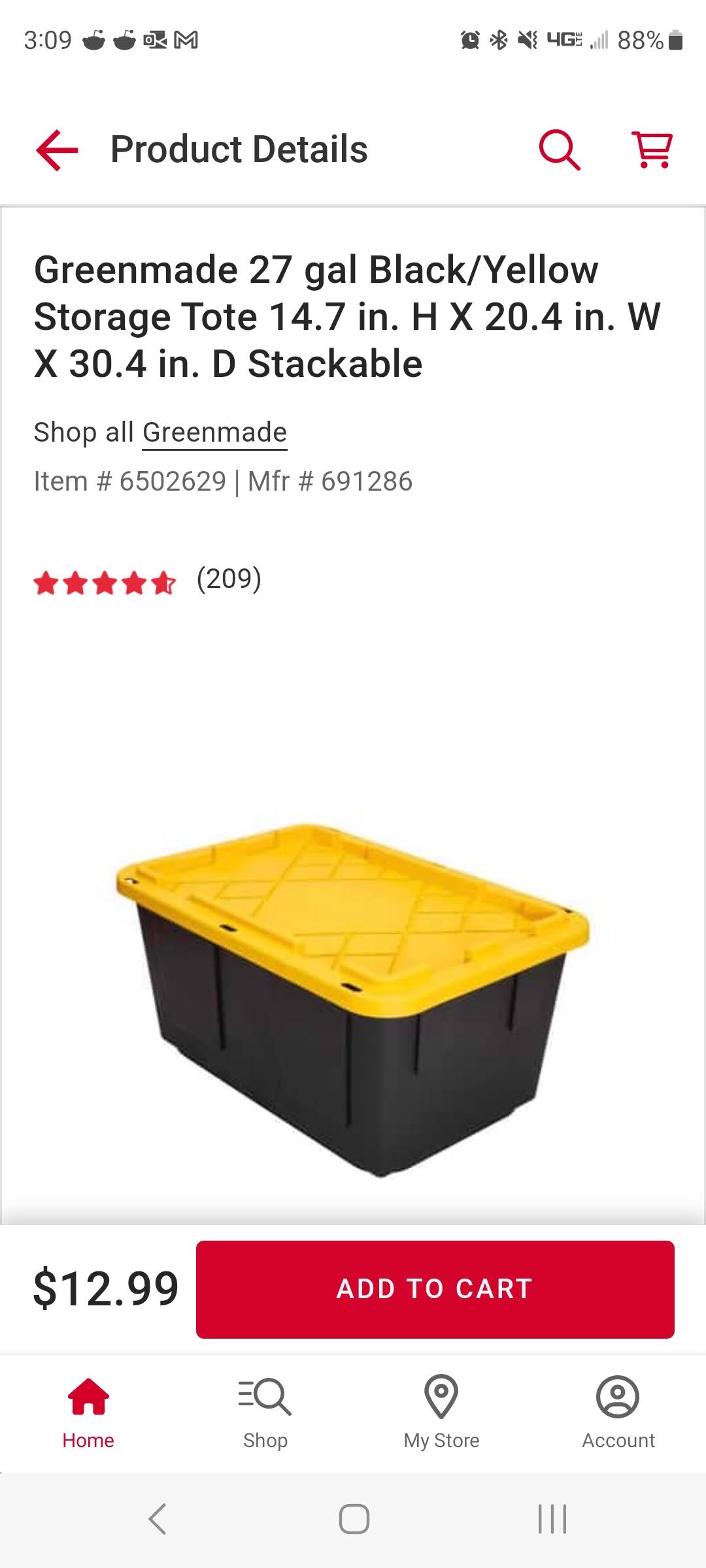Add the storage tote to cart
This screenshot has width=706, height=1568.
pos(435,1288)
